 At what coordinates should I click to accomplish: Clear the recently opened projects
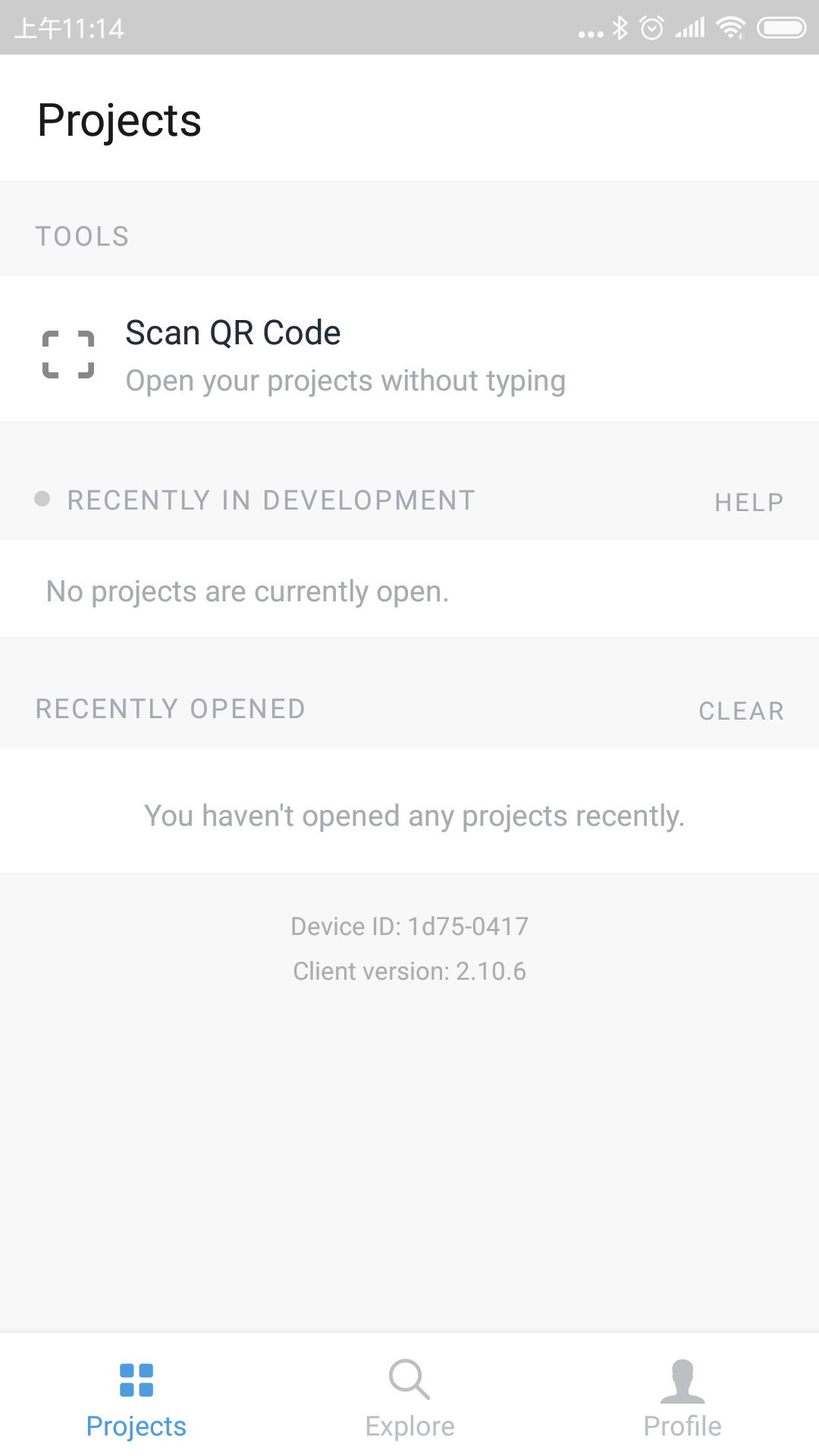[741, 711]
